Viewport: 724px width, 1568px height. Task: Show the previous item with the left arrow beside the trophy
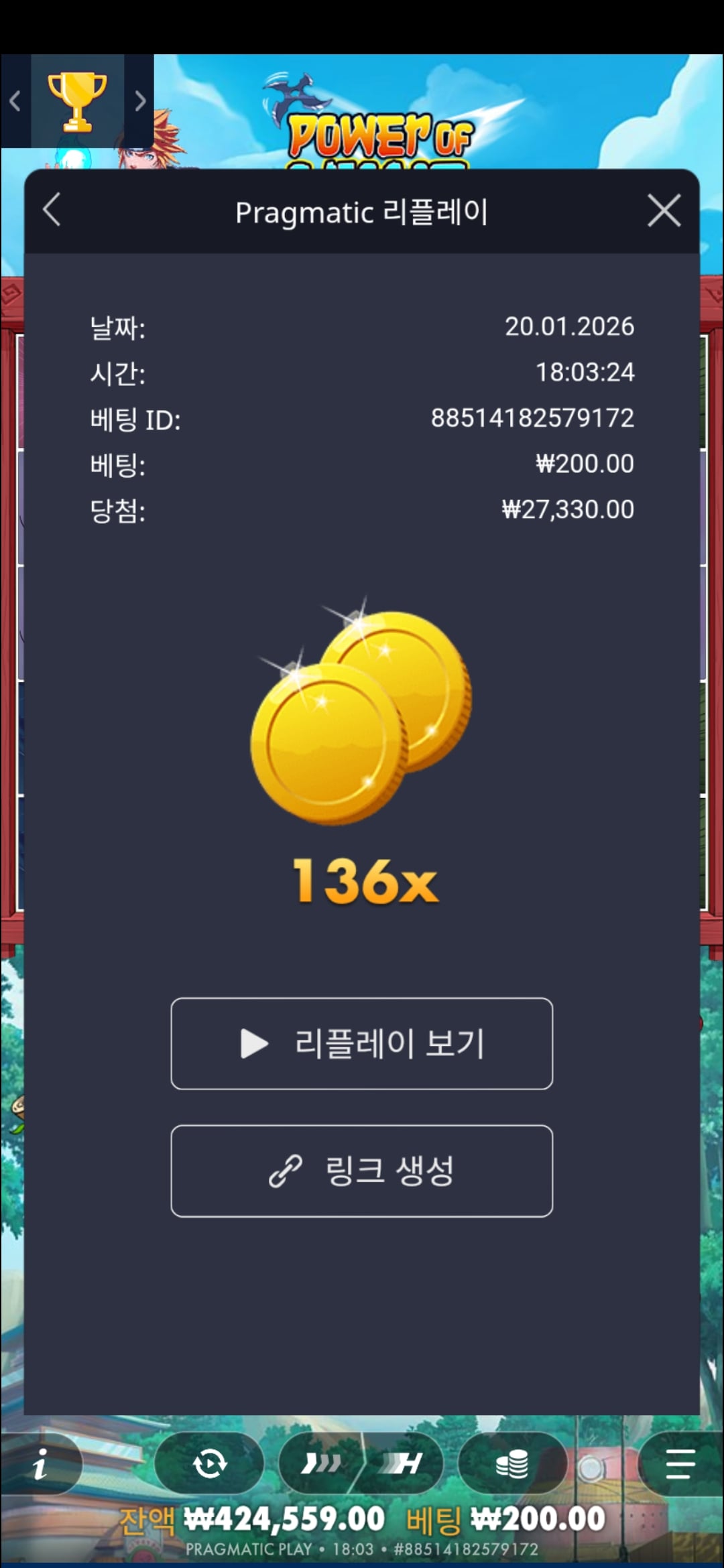coord(15,101)
